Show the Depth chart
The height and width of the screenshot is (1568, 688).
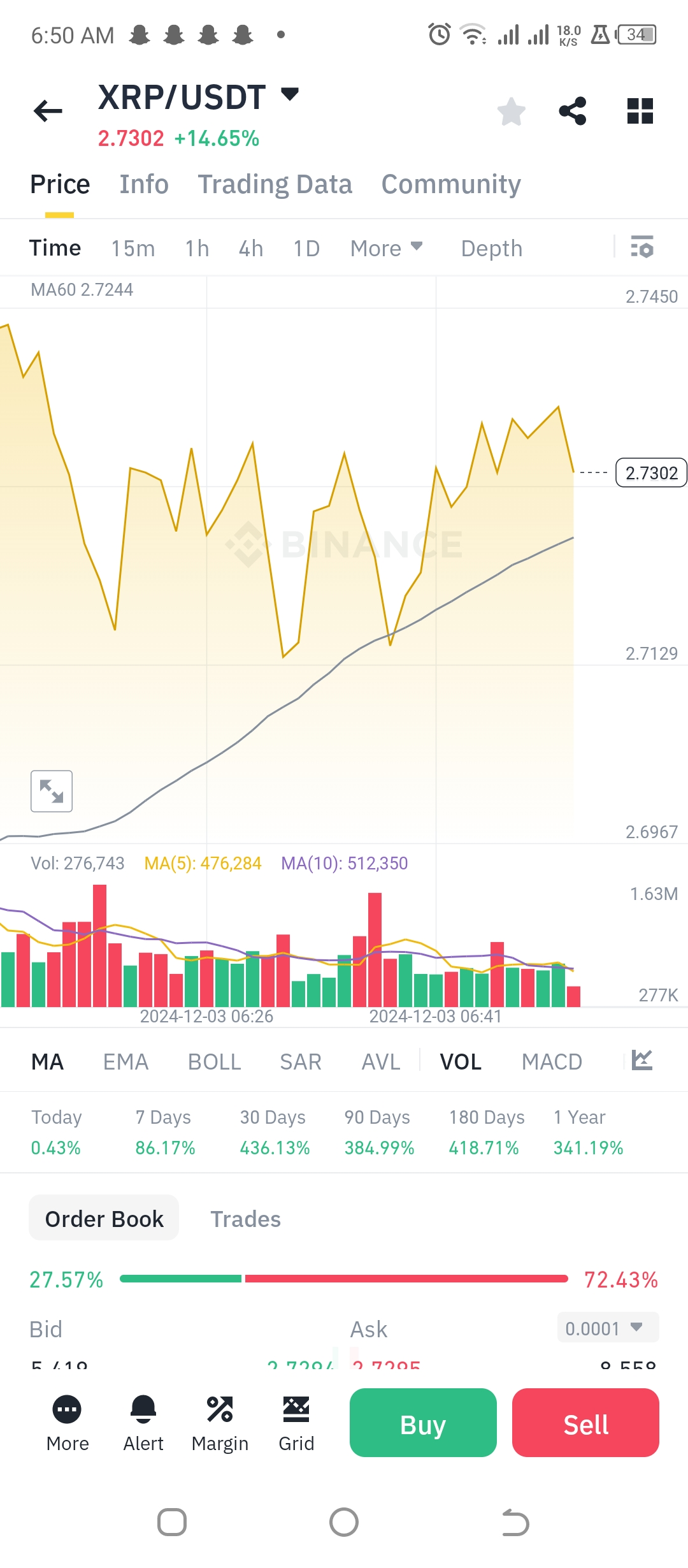491,249
